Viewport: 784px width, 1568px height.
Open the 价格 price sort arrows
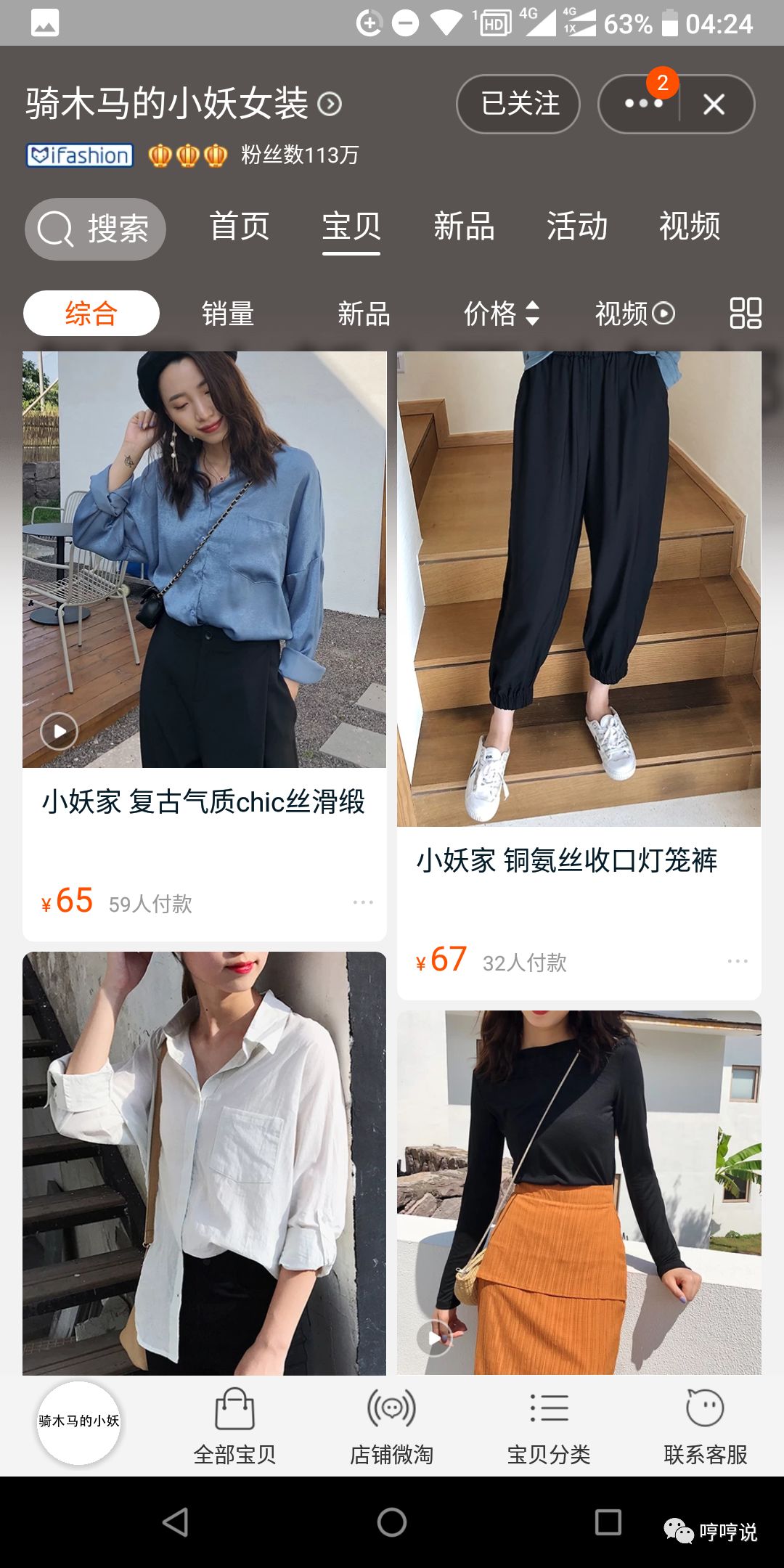pyautogui.click(x=501, y=313)
